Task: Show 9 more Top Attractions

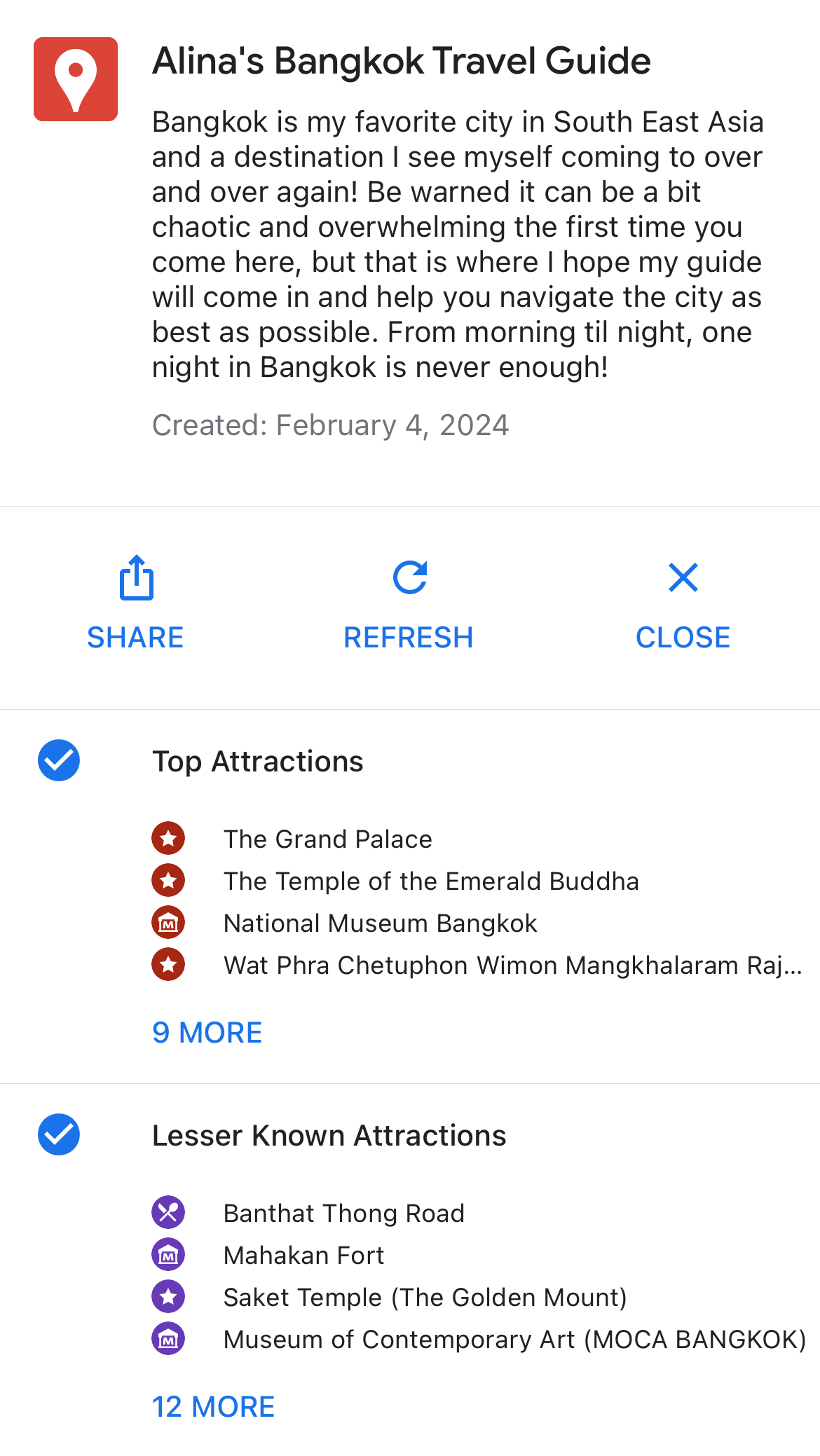Action: pos(207,1032)
